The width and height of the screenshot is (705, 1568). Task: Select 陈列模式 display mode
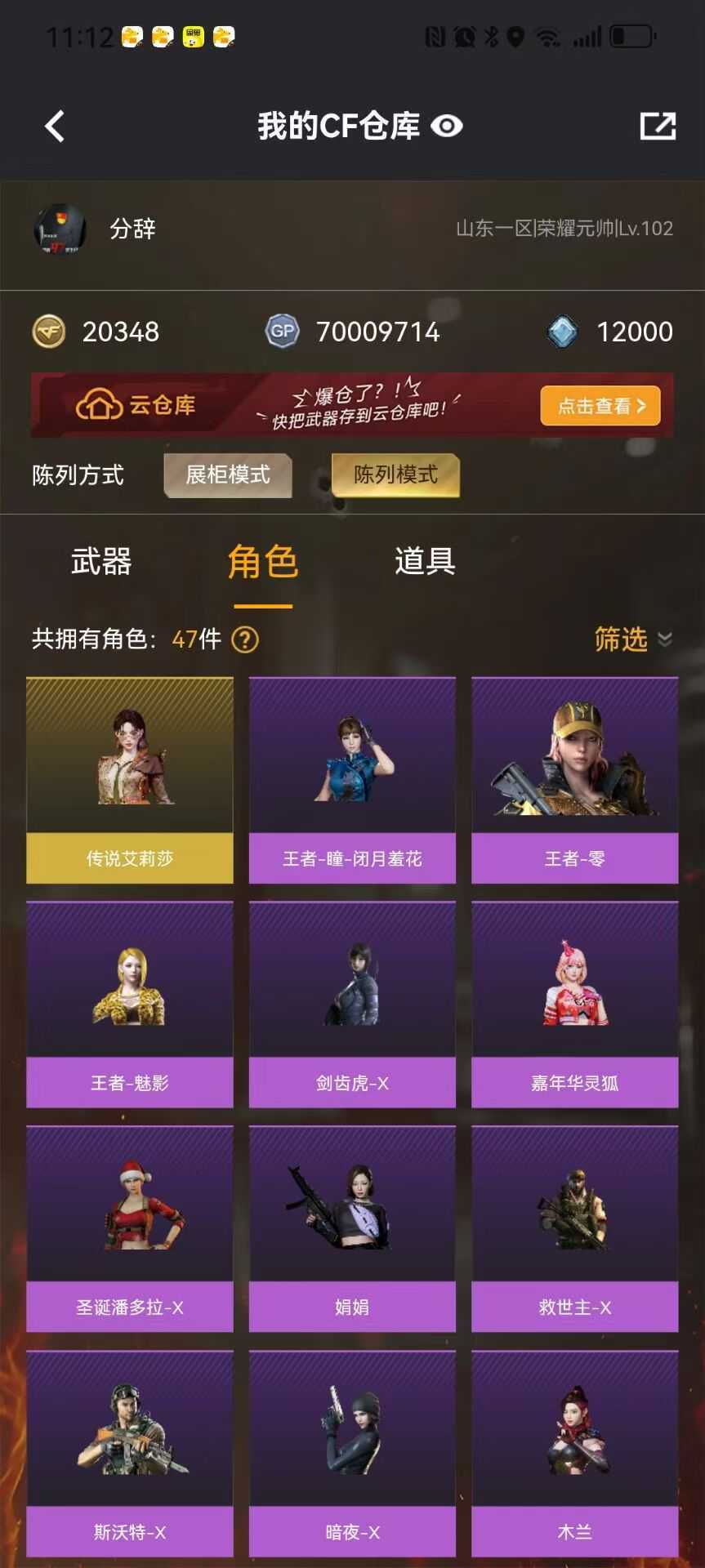pyautogui.click(x=395, y=475)
